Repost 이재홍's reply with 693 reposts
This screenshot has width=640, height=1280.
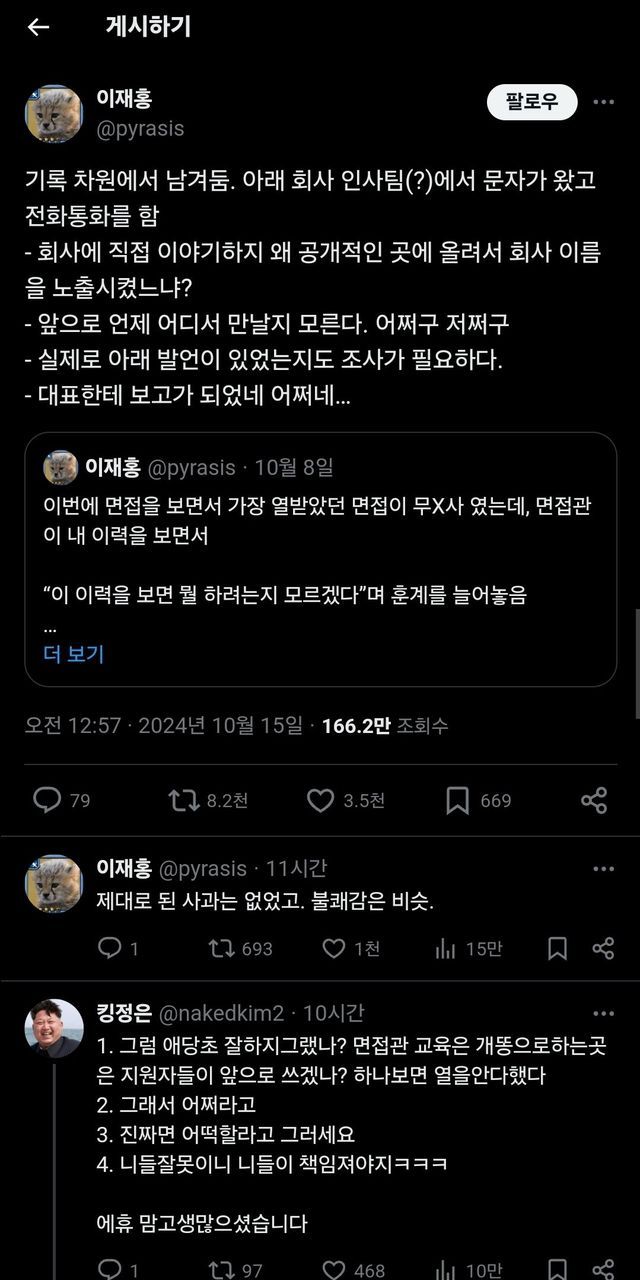(x=239, y=948)
